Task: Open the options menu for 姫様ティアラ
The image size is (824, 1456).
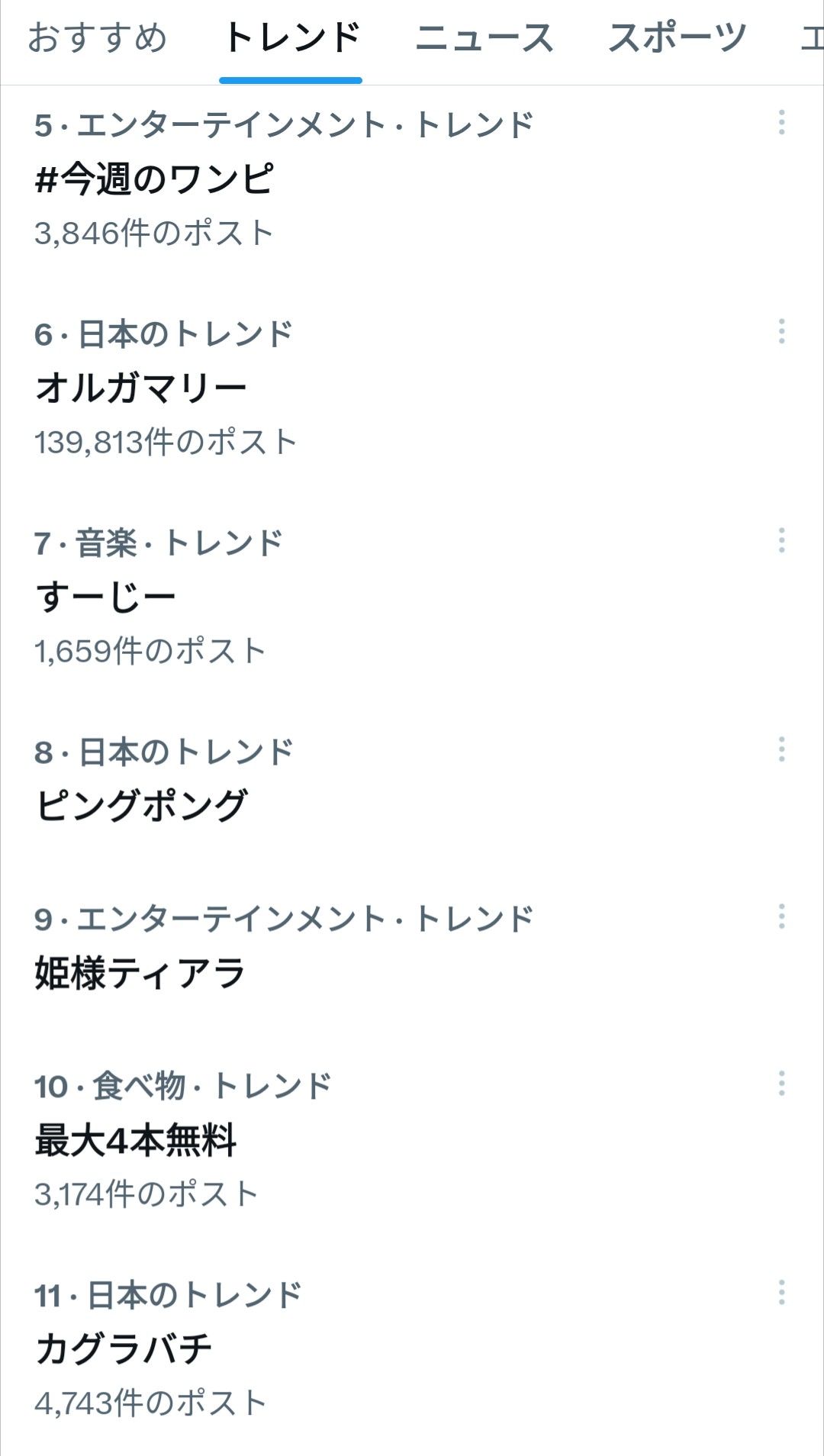Action: tap(781, 916)
